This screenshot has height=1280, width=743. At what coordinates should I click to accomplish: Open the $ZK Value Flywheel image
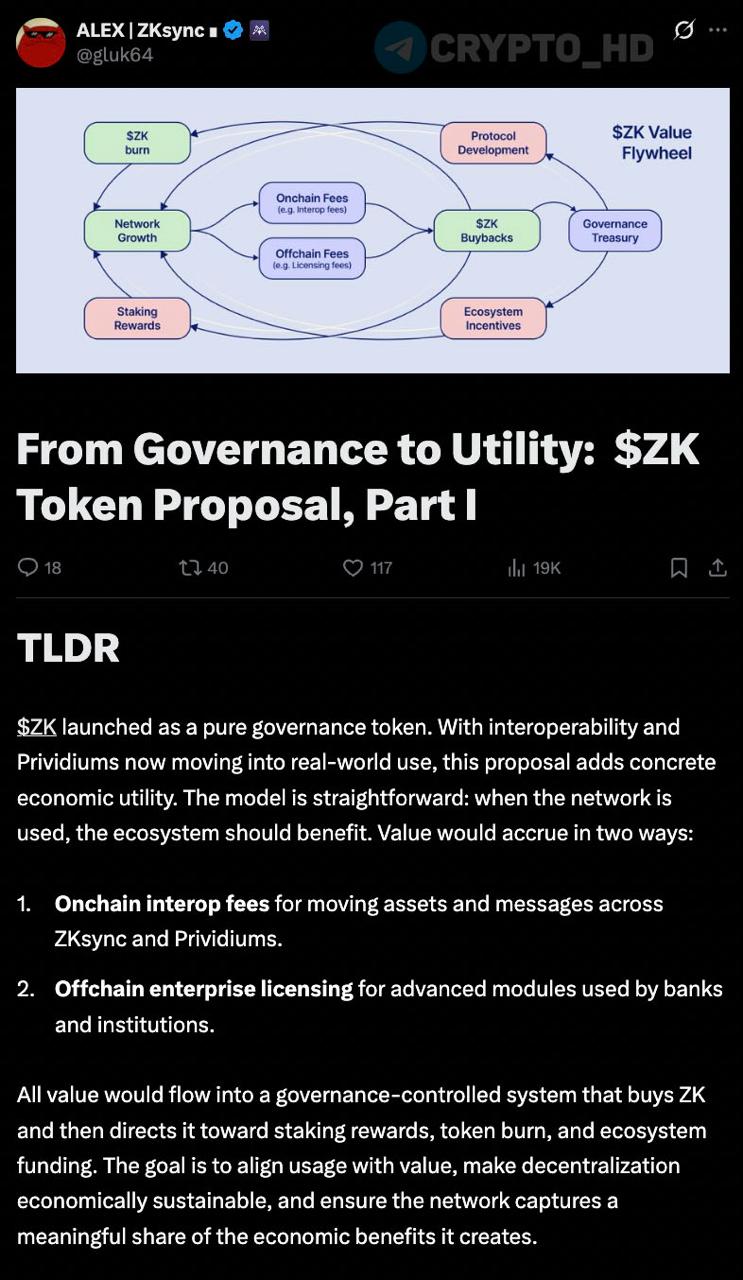372,230
